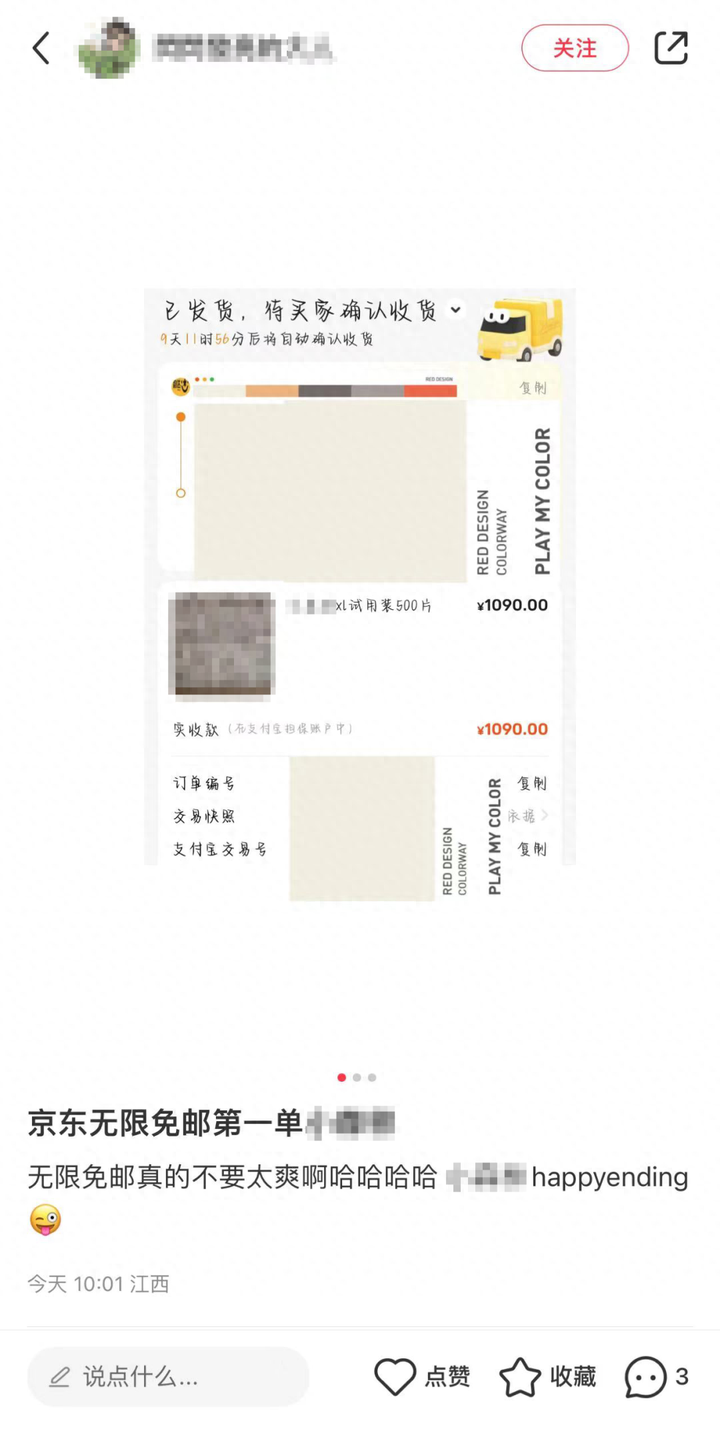Follow the author with the 关注 button

[575, 48]
